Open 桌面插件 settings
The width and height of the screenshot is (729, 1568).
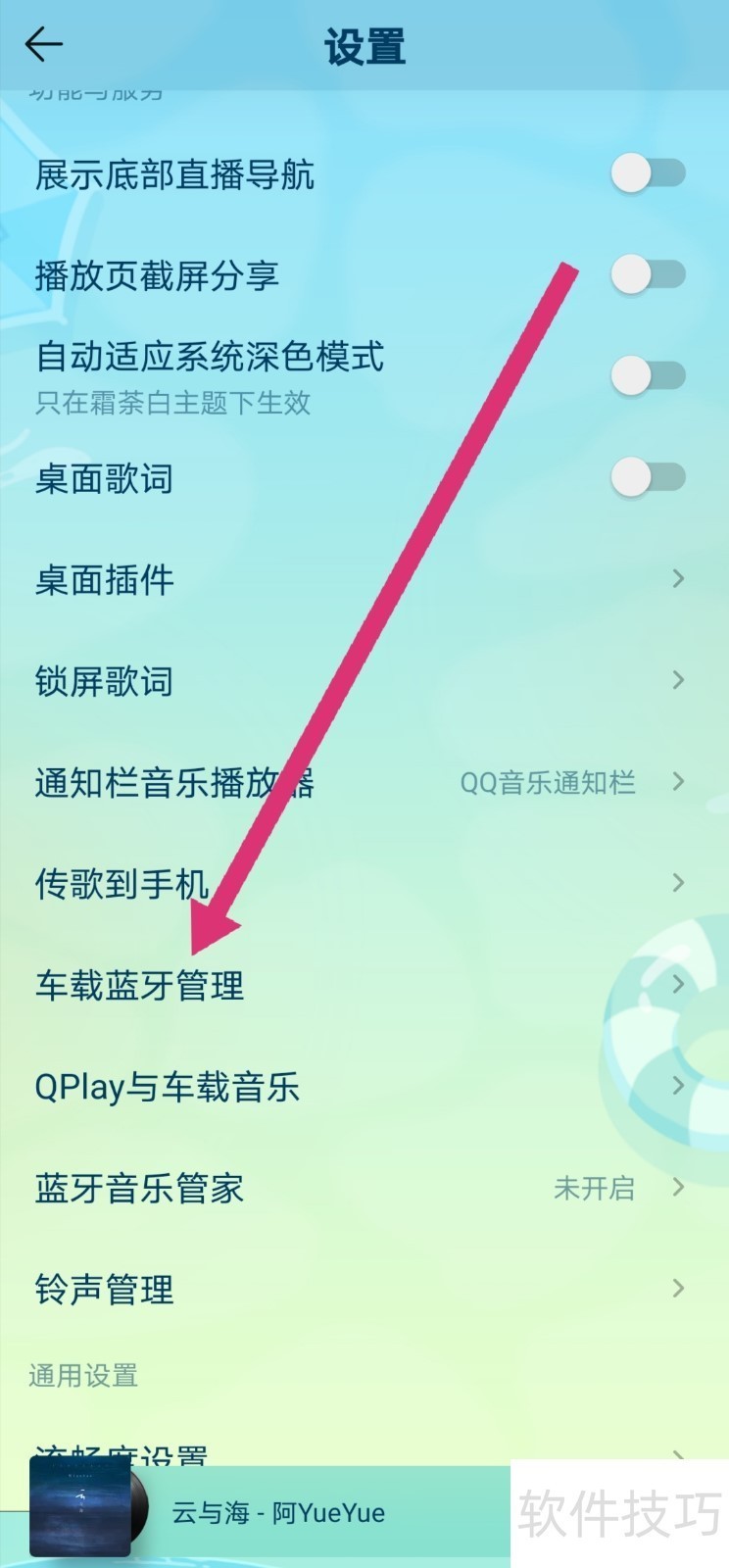pos(364,579)
